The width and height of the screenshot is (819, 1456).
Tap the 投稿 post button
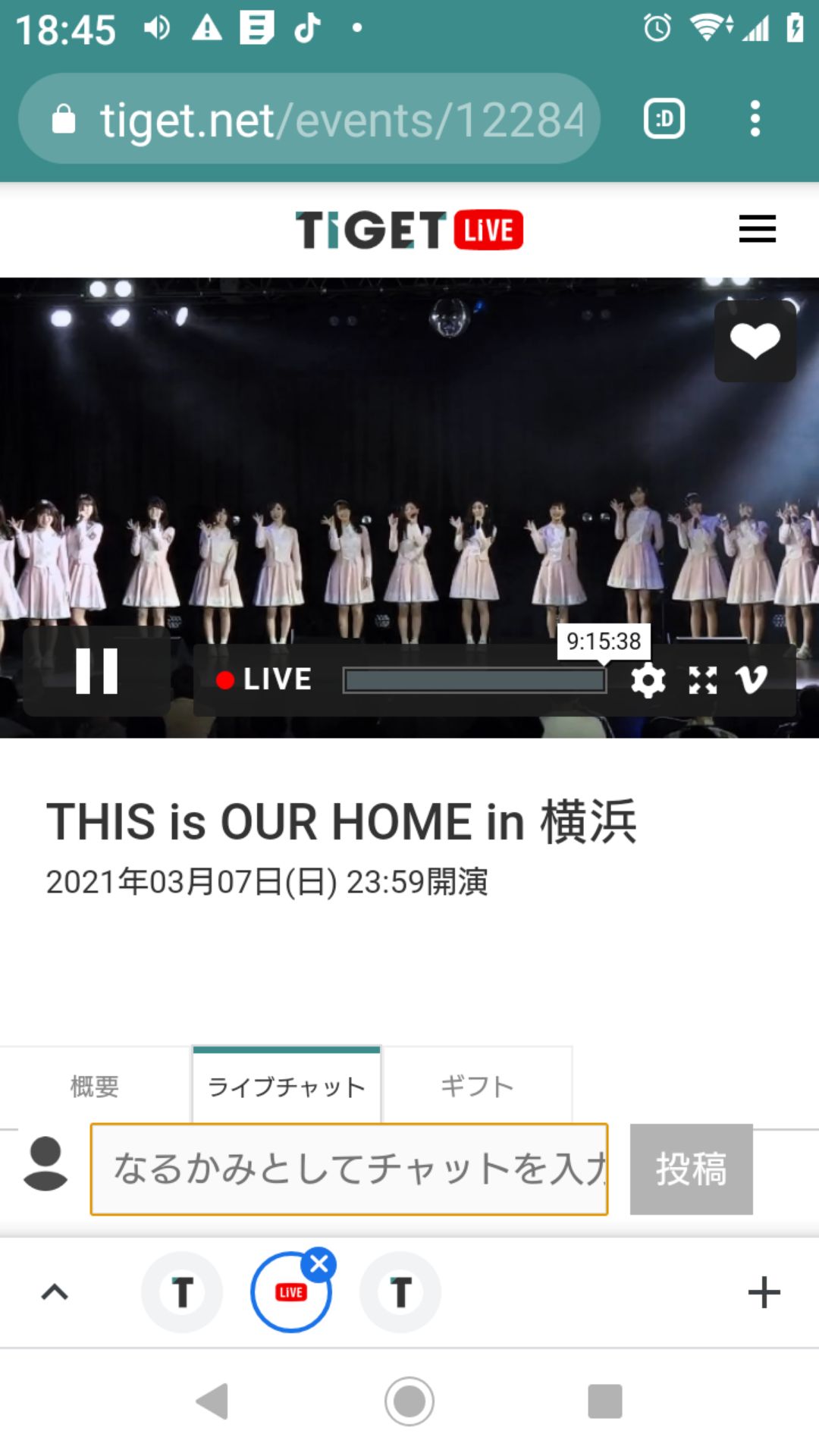[691, 1169]
